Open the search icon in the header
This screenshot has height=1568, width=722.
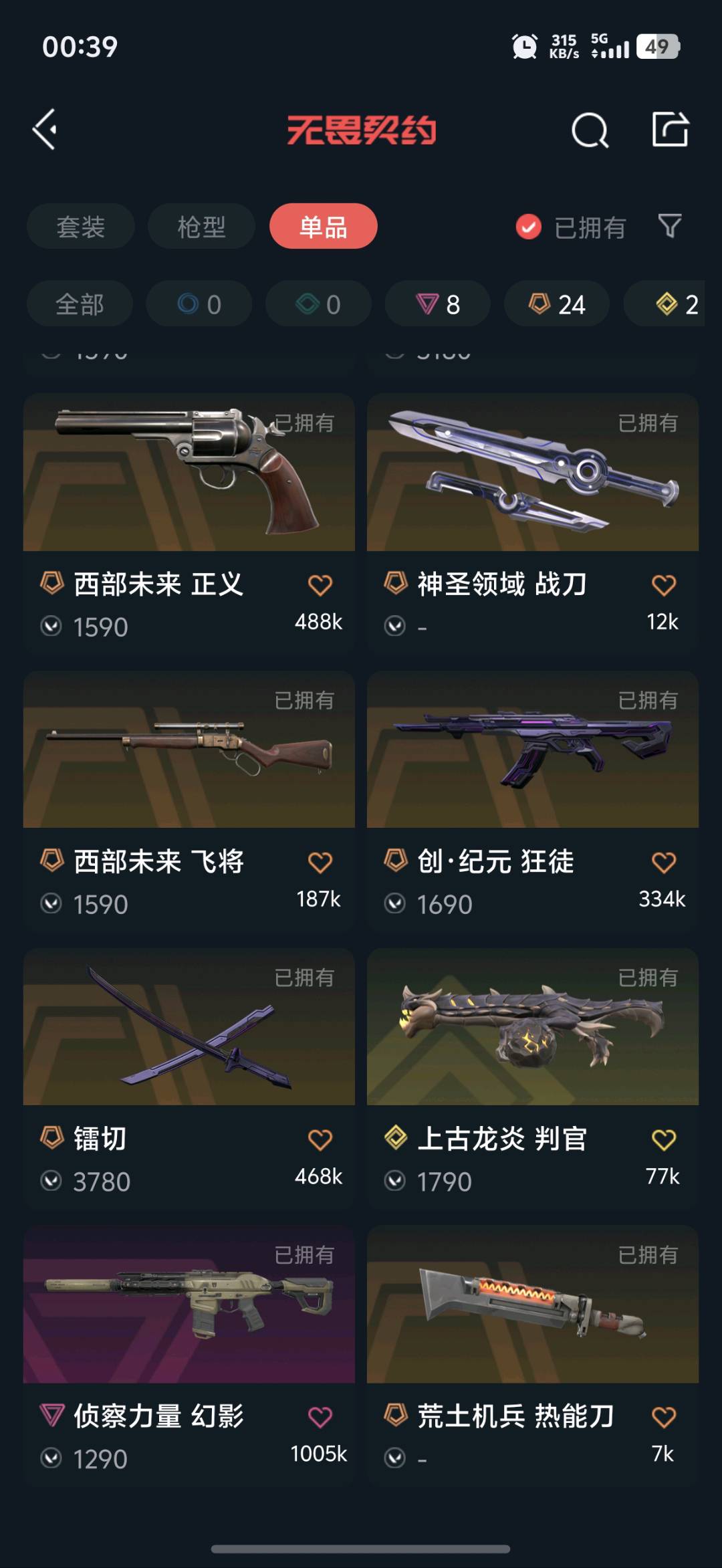pyautogui.click(x=590, y=130)
